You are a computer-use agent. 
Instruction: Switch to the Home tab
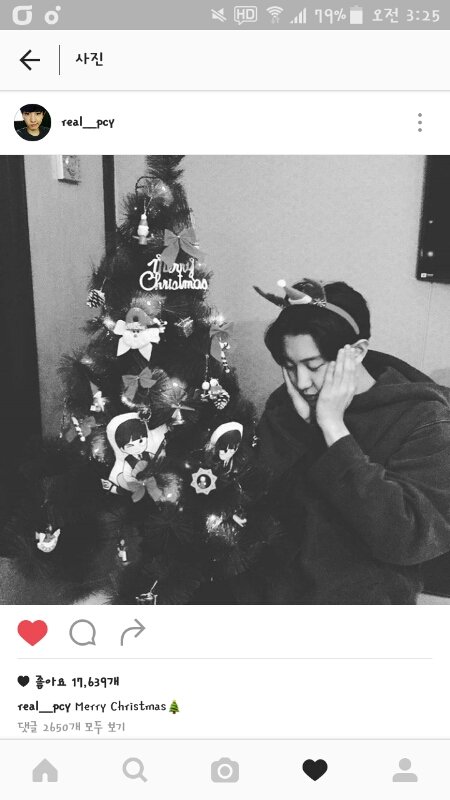45,770
